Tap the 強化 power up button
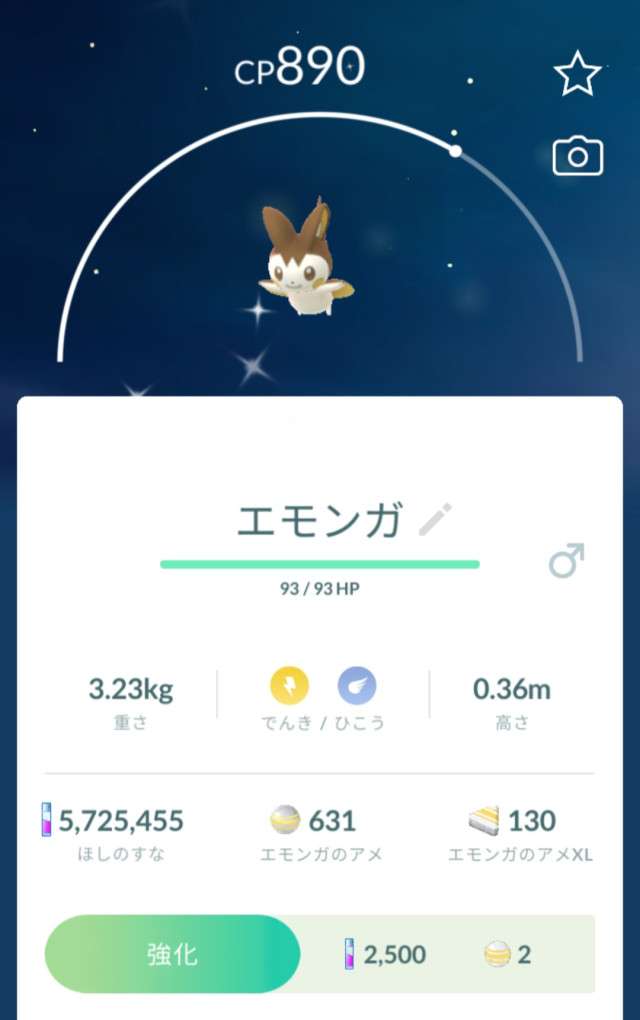 point(172,954)
